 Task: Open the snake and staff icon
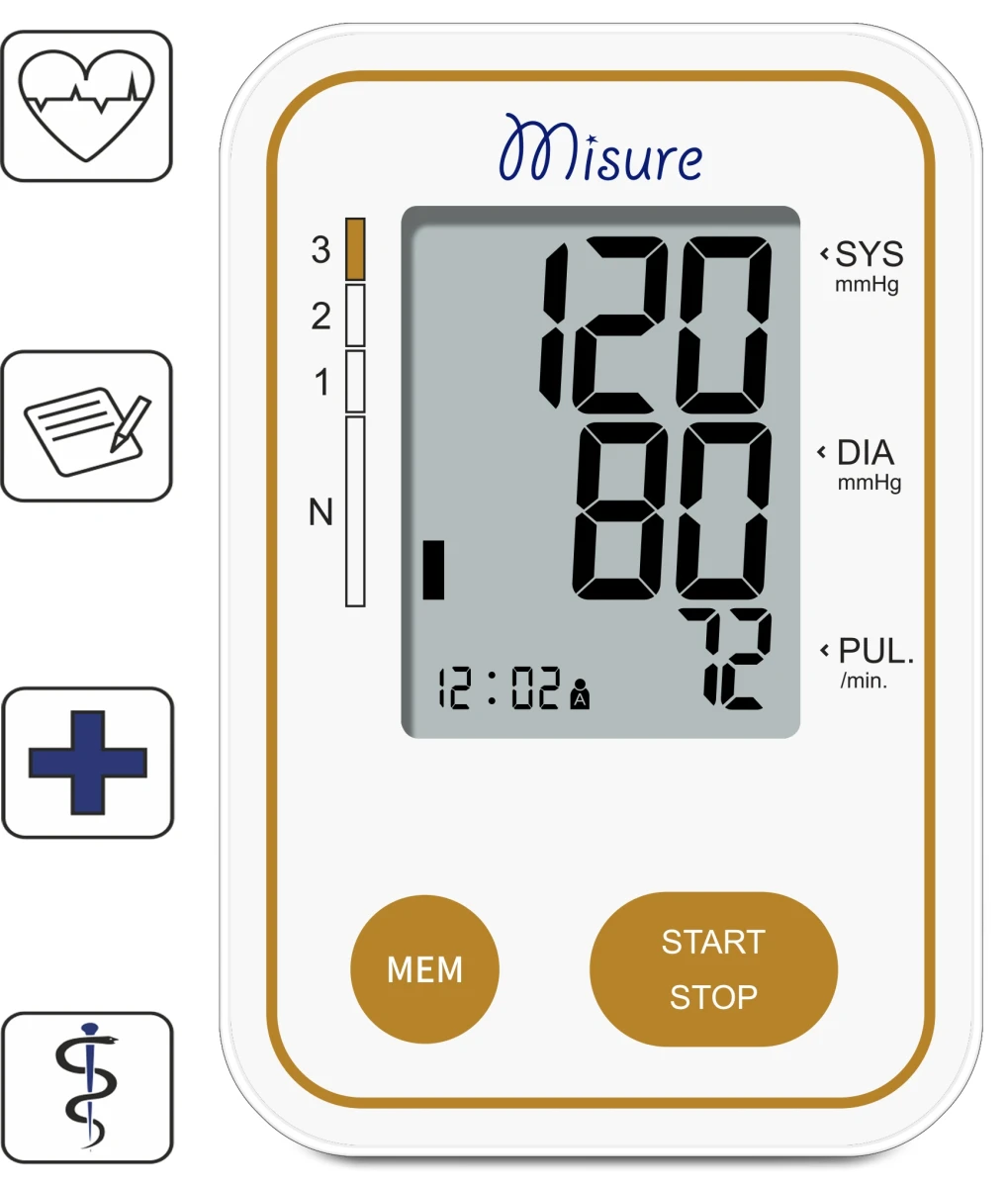coord(88,1087)
